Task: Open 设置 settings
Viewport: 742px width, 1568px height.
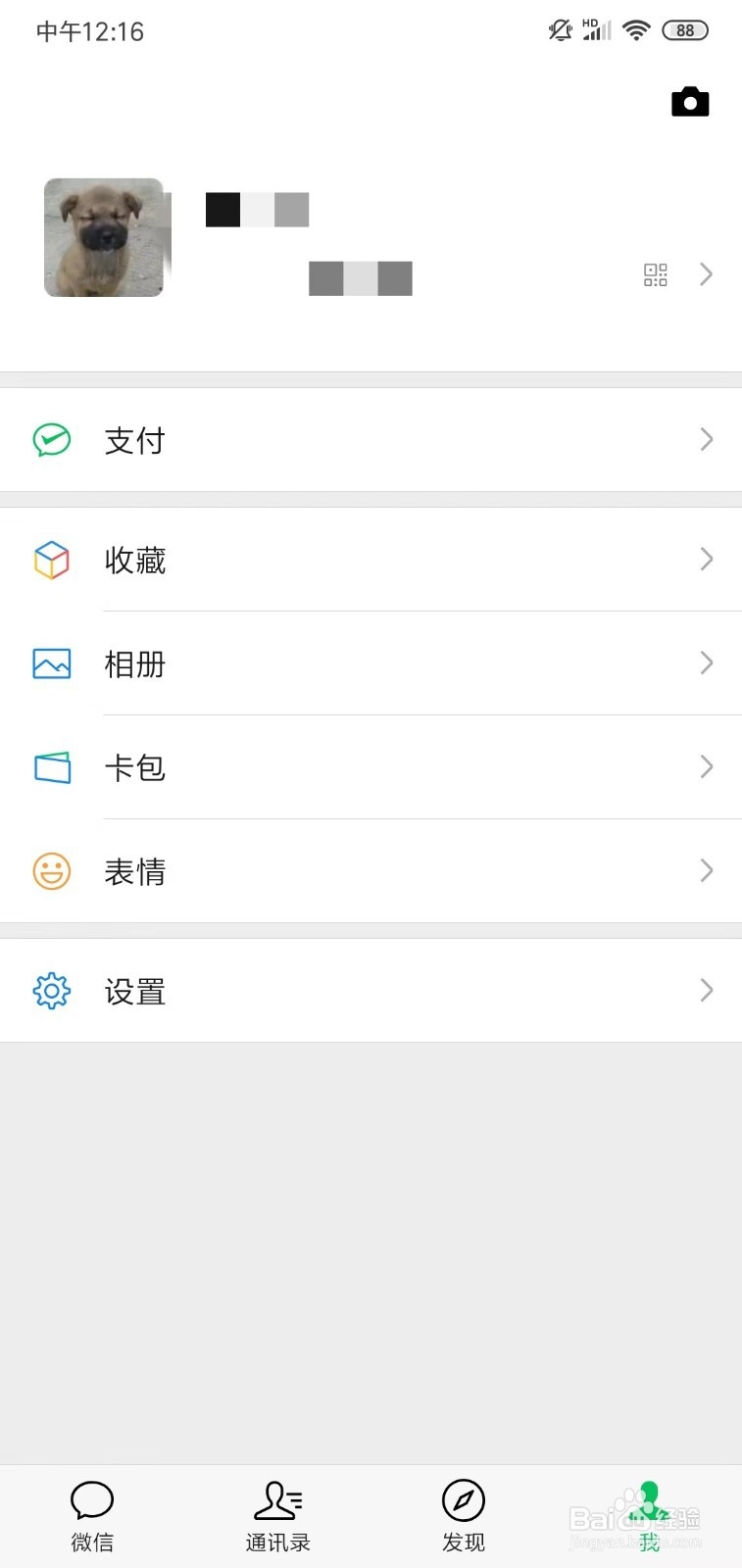Action: pos(371,991)
